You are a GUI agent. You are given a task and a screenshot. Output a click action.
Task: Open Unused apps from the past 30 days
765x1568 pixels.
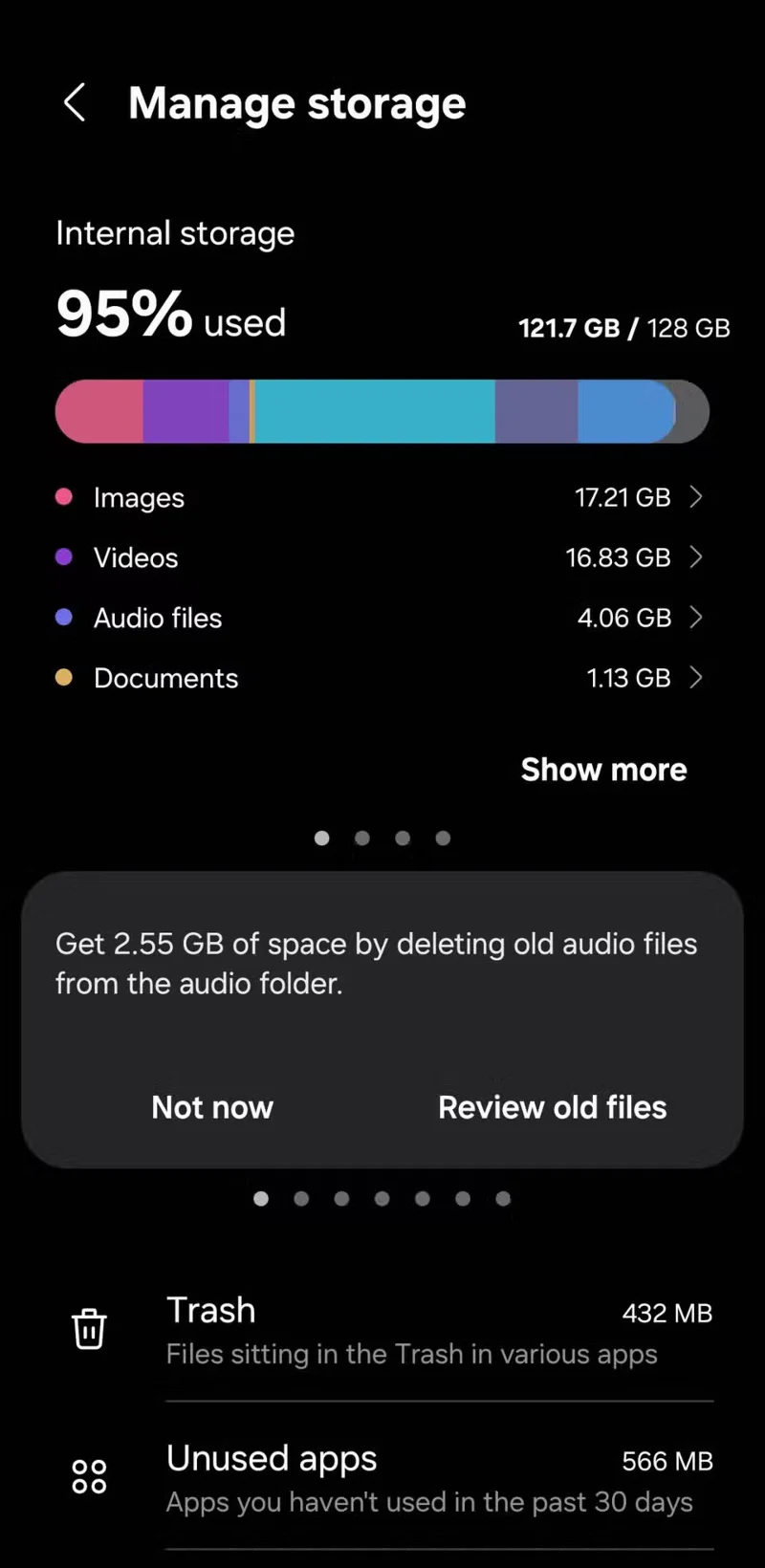tap(382, 1477)
